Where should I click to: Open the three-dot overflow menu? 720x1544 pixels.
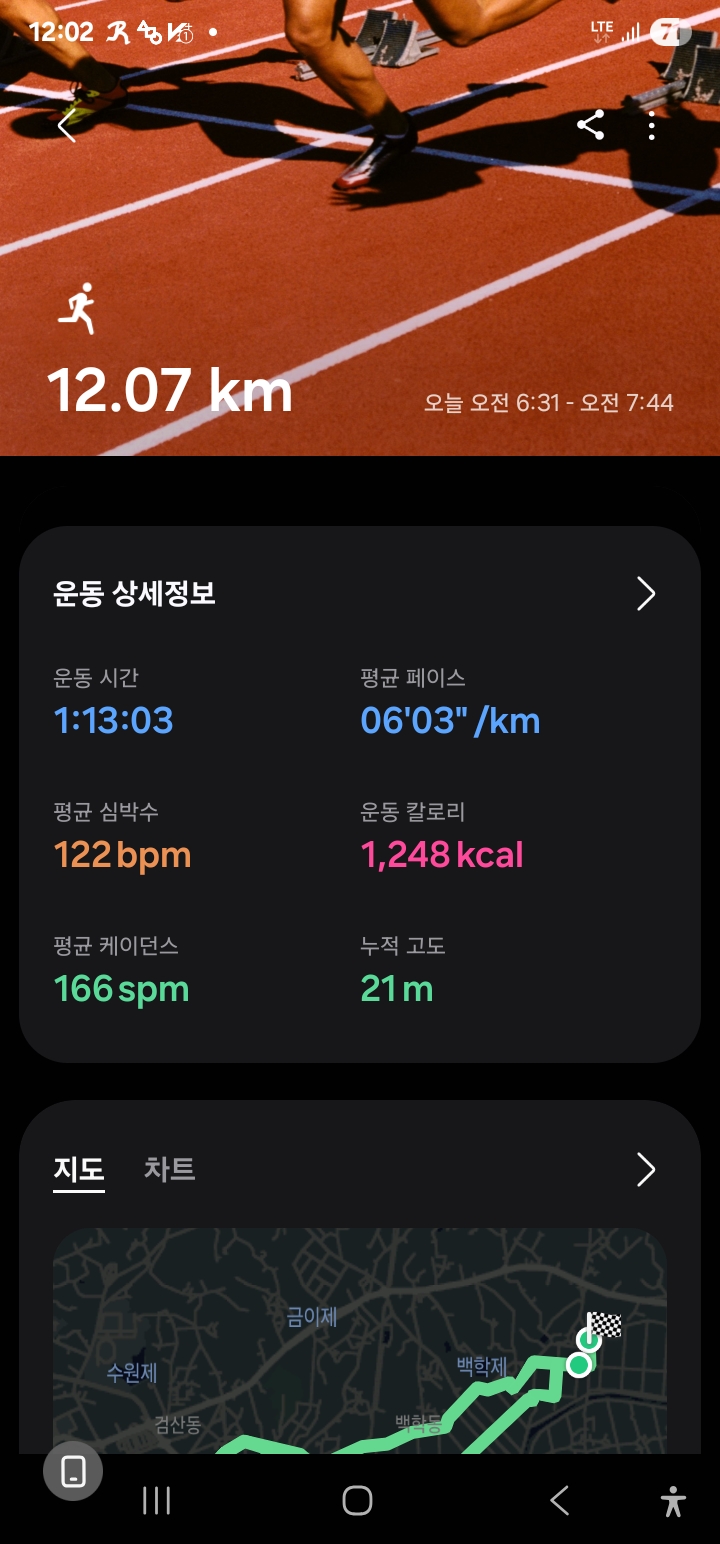[652, 126]
